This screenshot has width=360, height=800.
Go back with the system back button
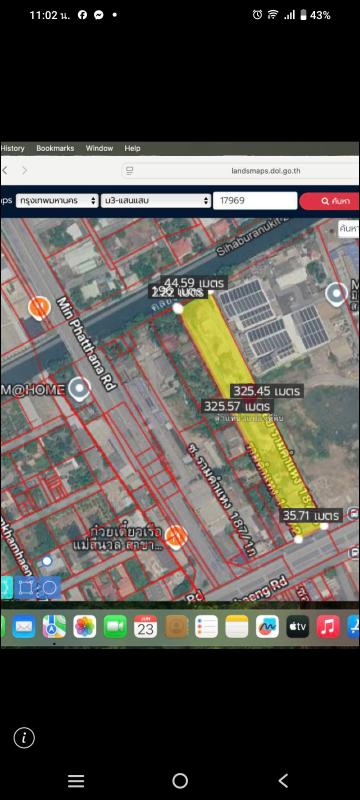(284, 781)
